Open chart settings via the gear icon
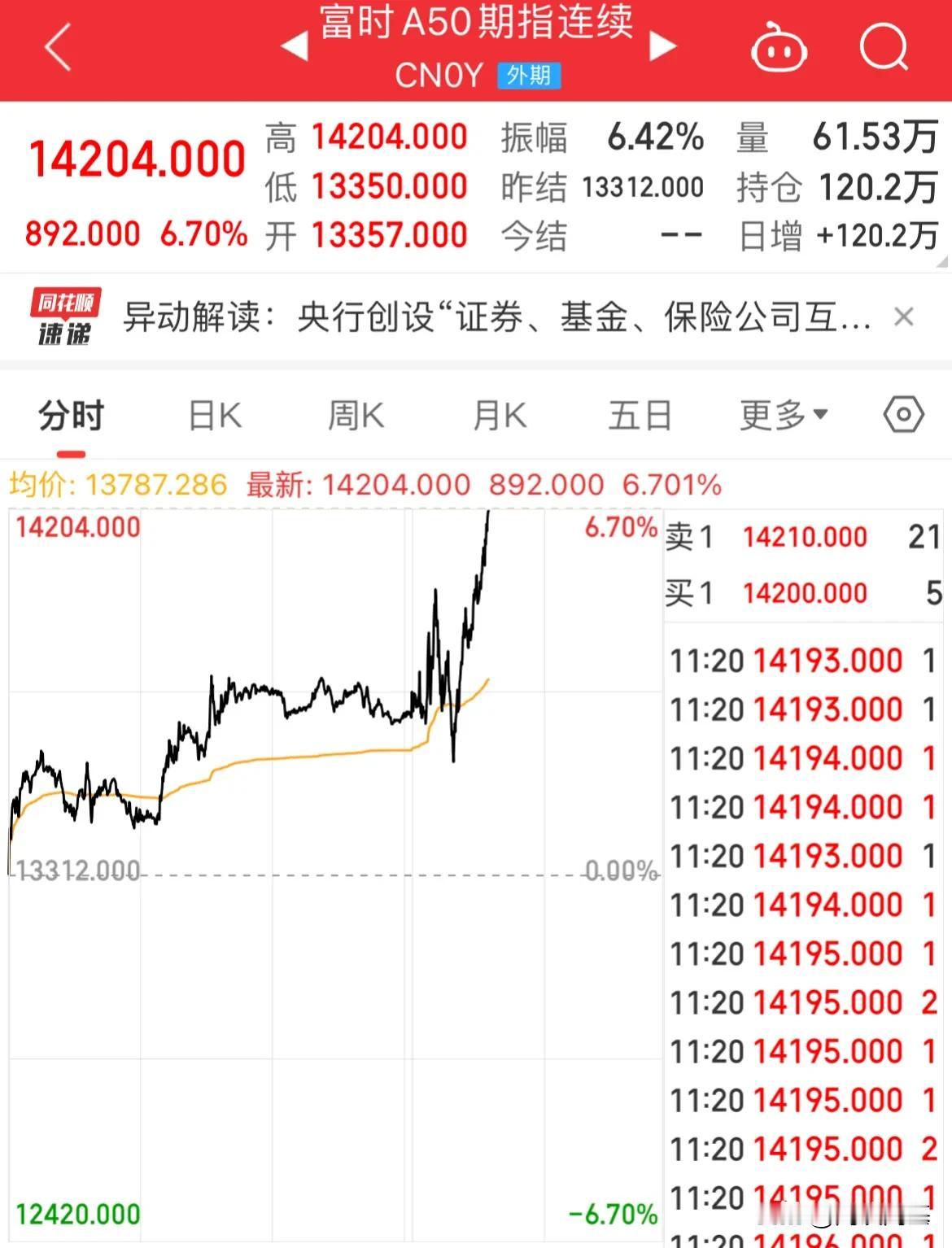952x1248 pixels. pyautogui.click(x=903, y=414)
